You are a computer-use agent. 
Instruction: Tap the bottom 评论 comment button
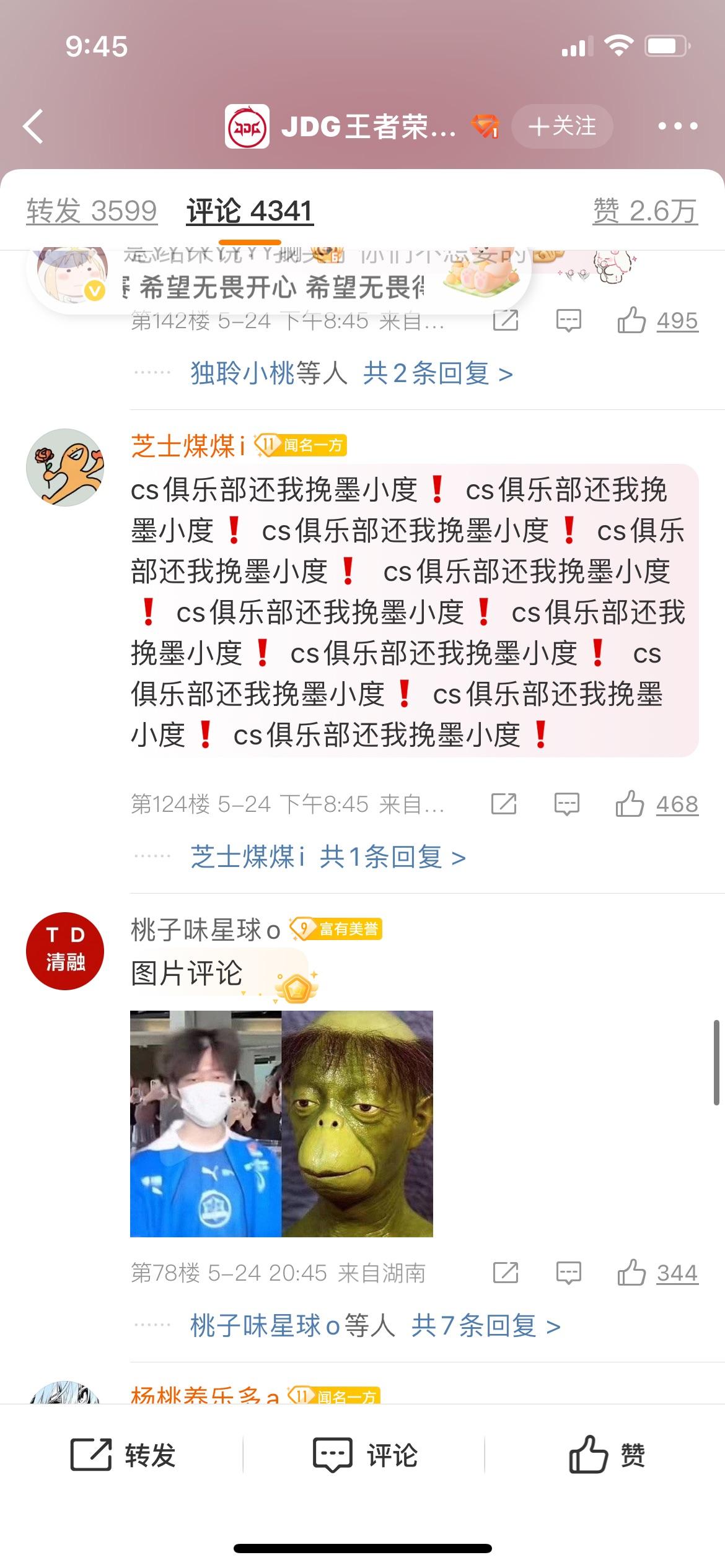(x=364, y=1455)
